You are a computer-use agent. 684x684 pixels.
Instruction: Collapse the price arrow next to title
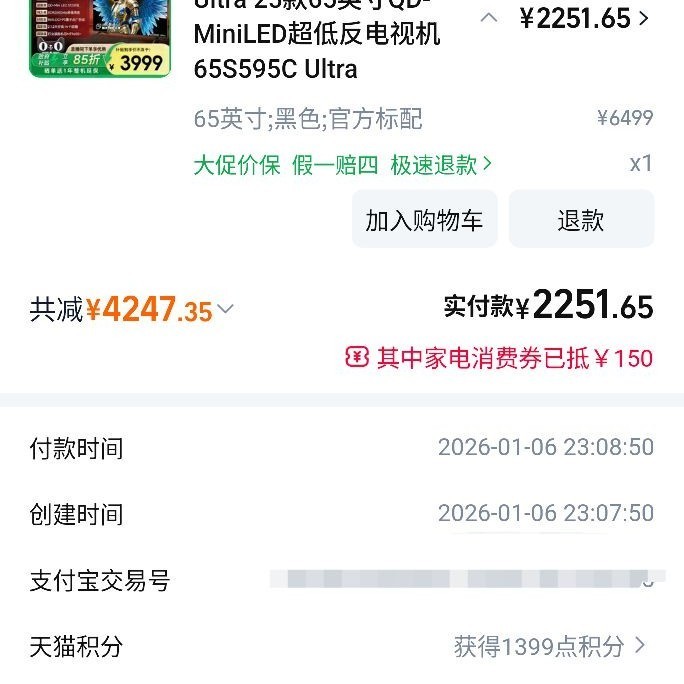point(489,18)
